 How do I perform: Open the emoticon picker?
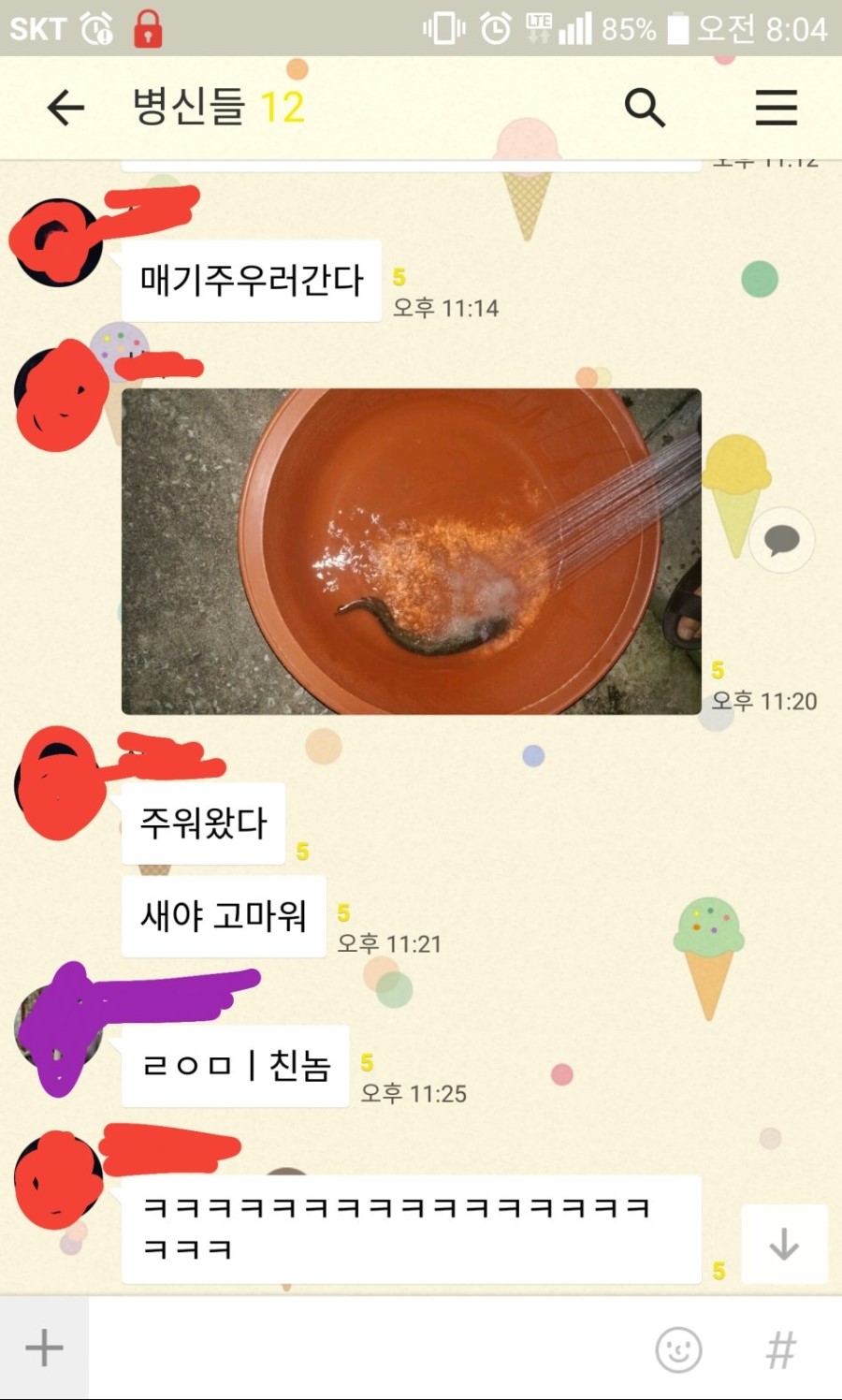click(678, 1349)
